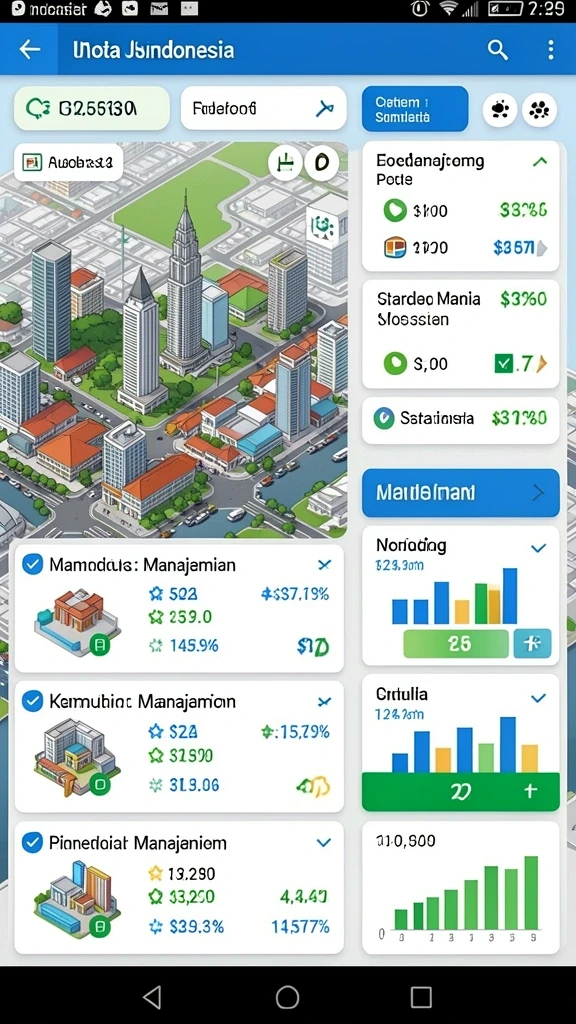The height and width of the screenshot is (1024, 576).
Task: Open the blue Martlelmant button
Action: coord(460,492)
